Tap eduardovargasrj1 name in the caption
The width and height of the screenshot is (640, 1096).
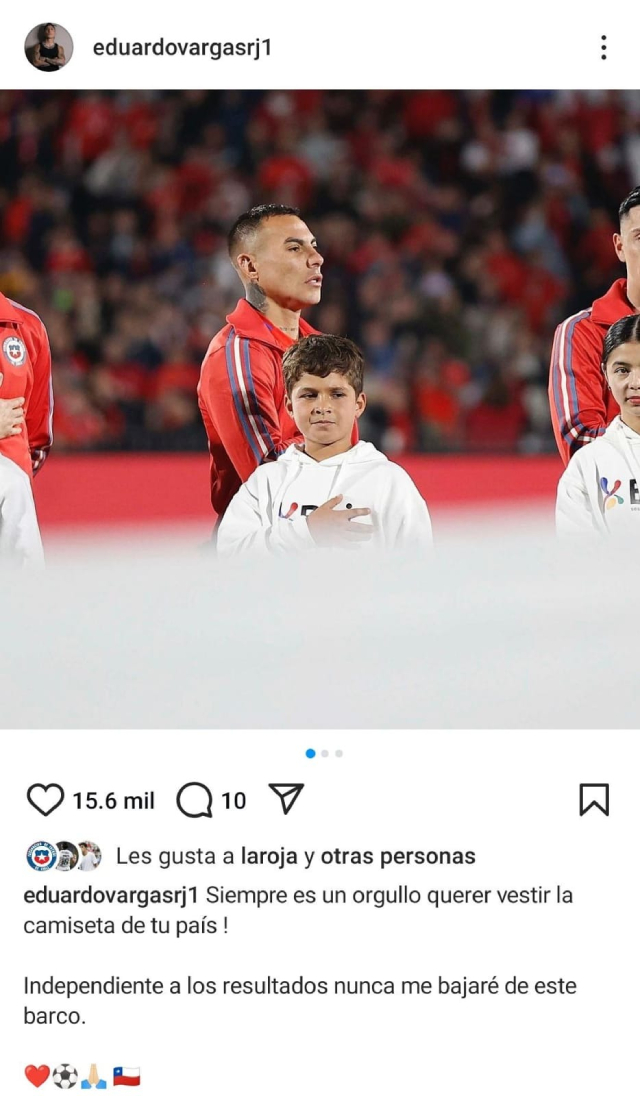(x=111, y=895)
